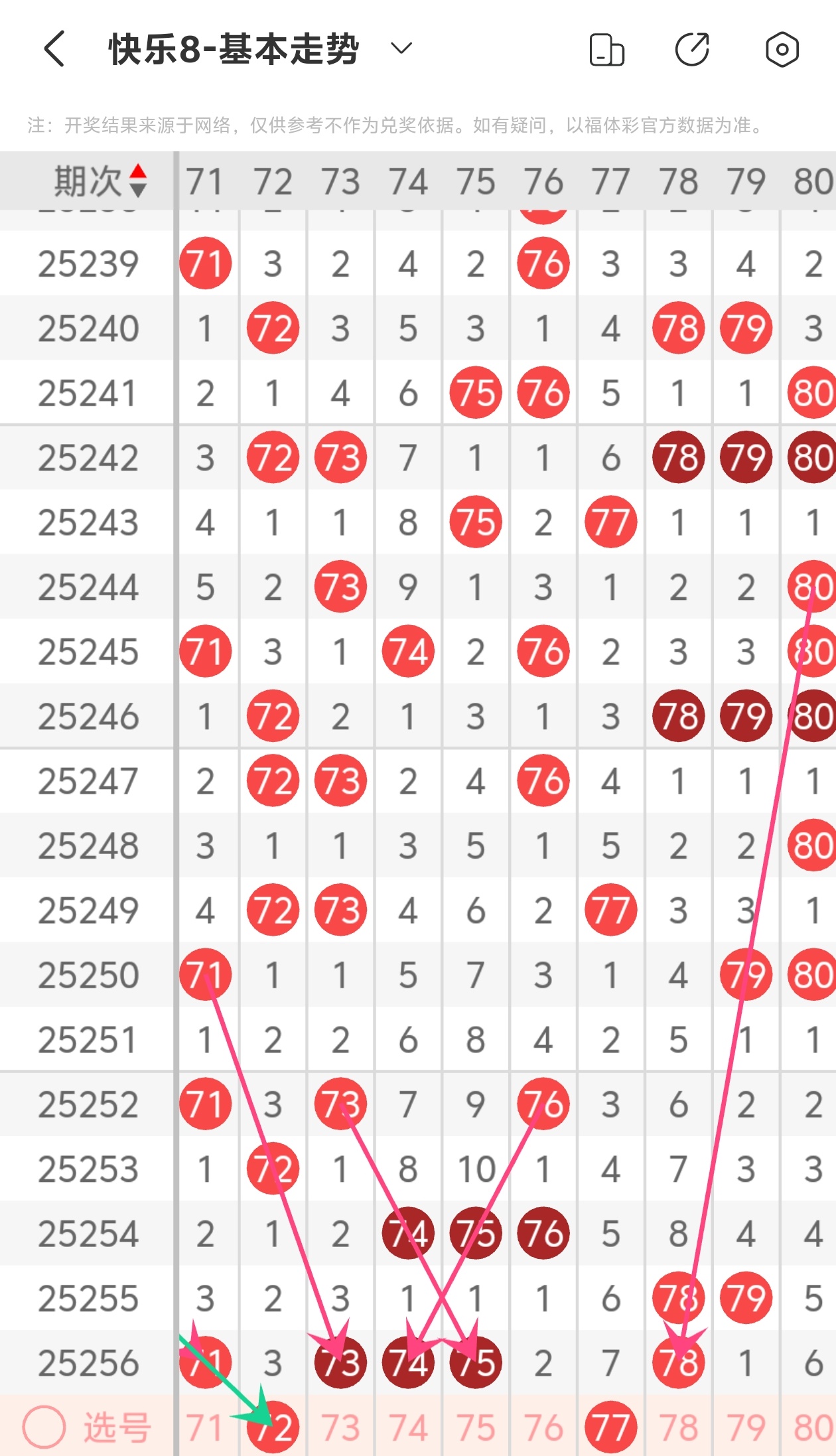
Task: Toggle the 选号 circle at the bottom
Action: click(44, 1427)
